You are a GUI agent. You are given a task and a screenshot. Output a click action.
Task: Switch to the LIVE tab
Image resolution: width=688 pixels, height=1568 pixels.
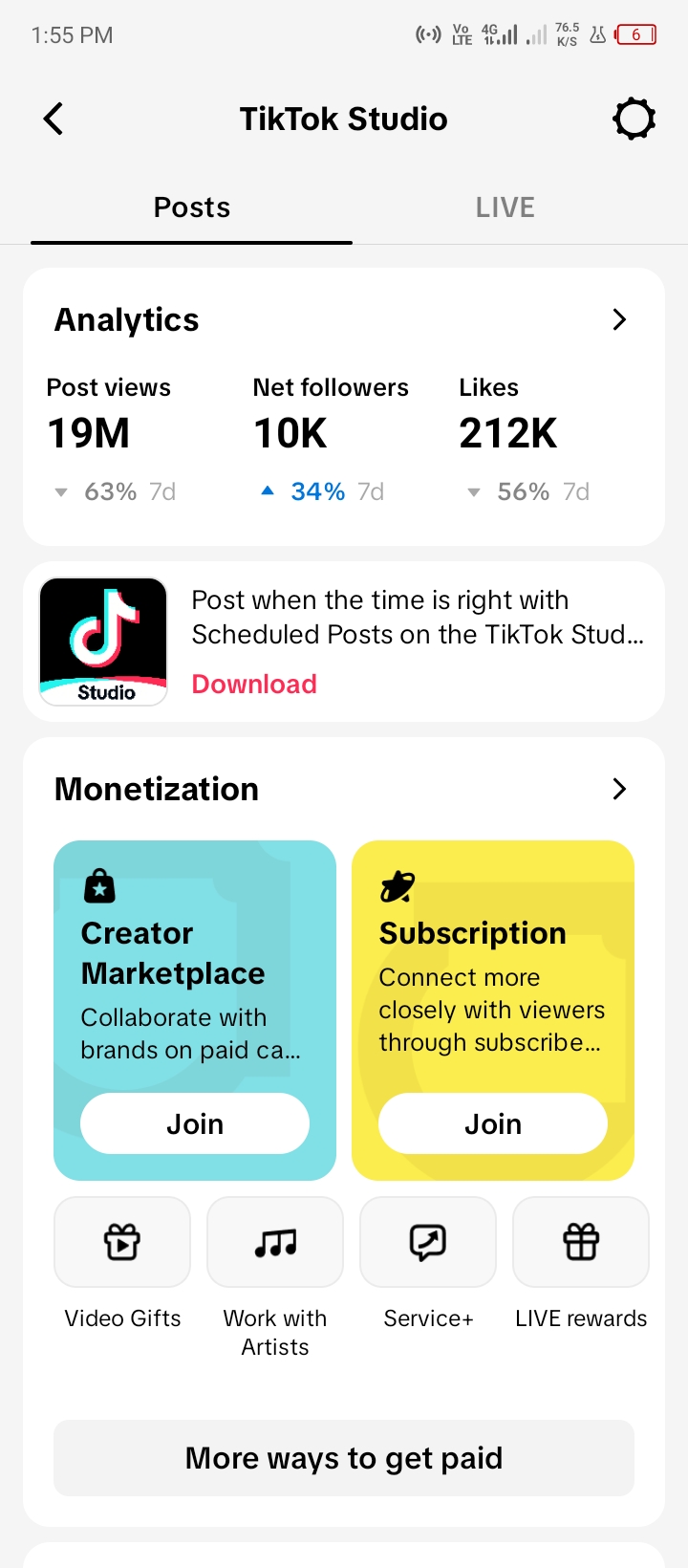point(505,207)
